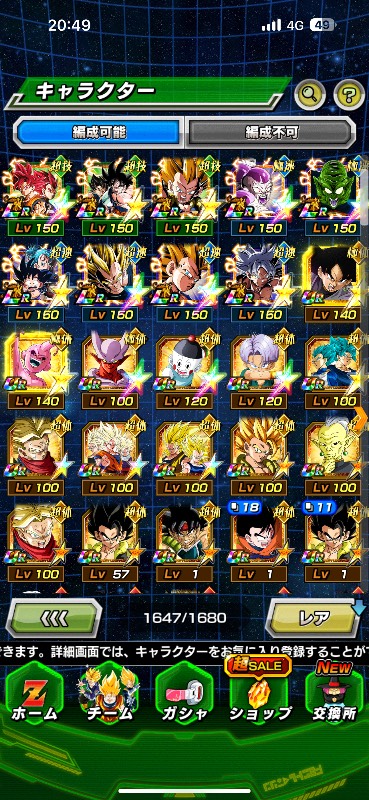Switch to the 編成可能 tab

[x=99, y=133]
